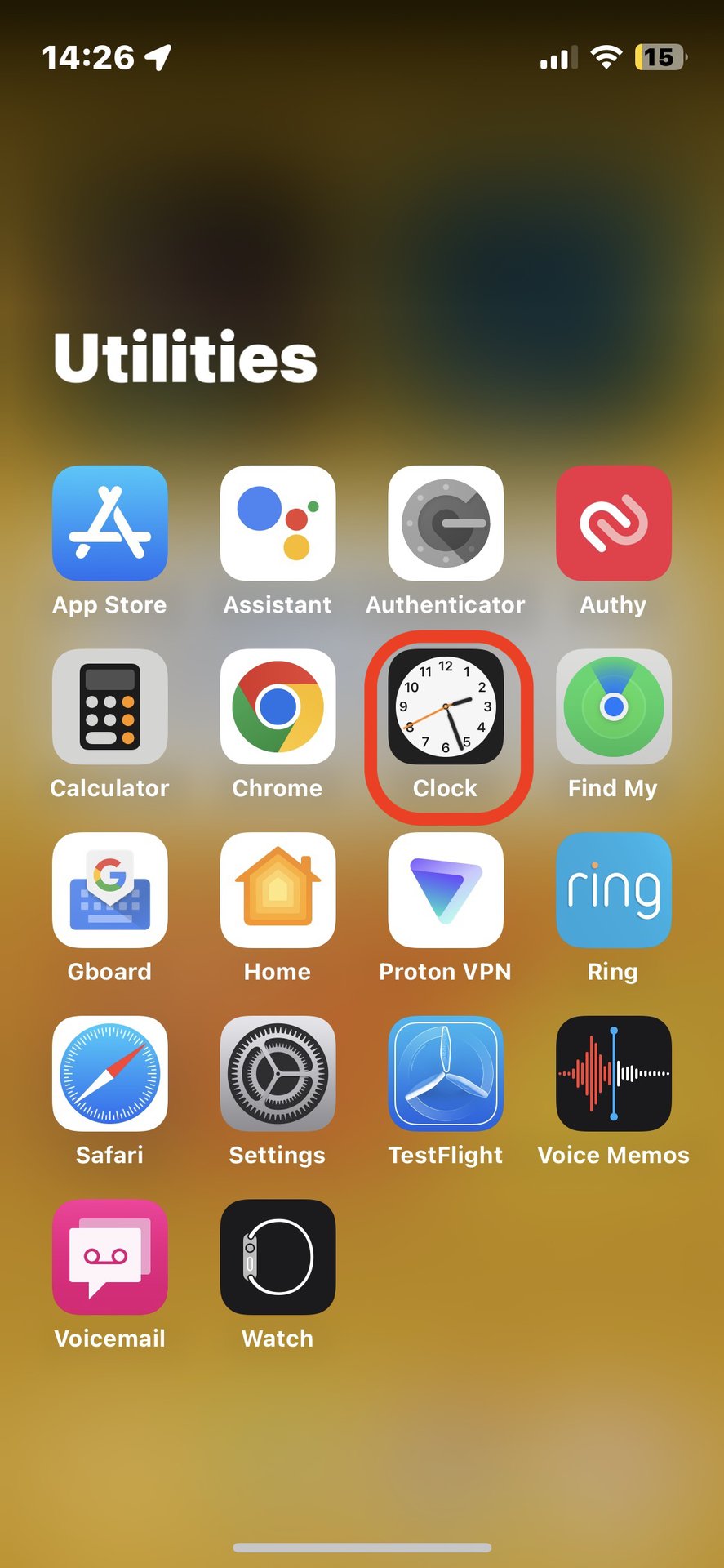Open Proton VPN
This screenshot has height=1568, width=724.
[446, 890]
